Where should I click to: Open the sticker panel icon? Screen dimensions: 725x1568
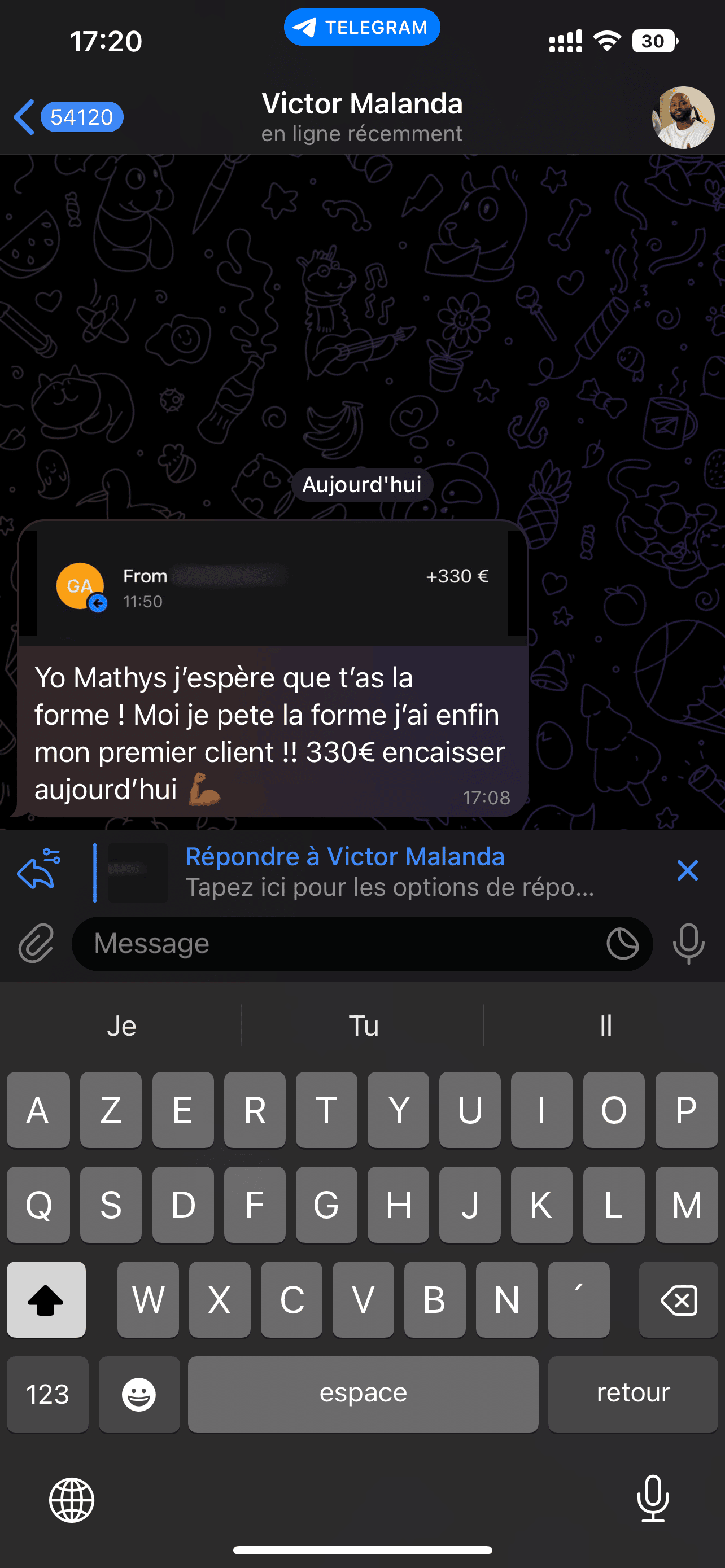[622, 944]
